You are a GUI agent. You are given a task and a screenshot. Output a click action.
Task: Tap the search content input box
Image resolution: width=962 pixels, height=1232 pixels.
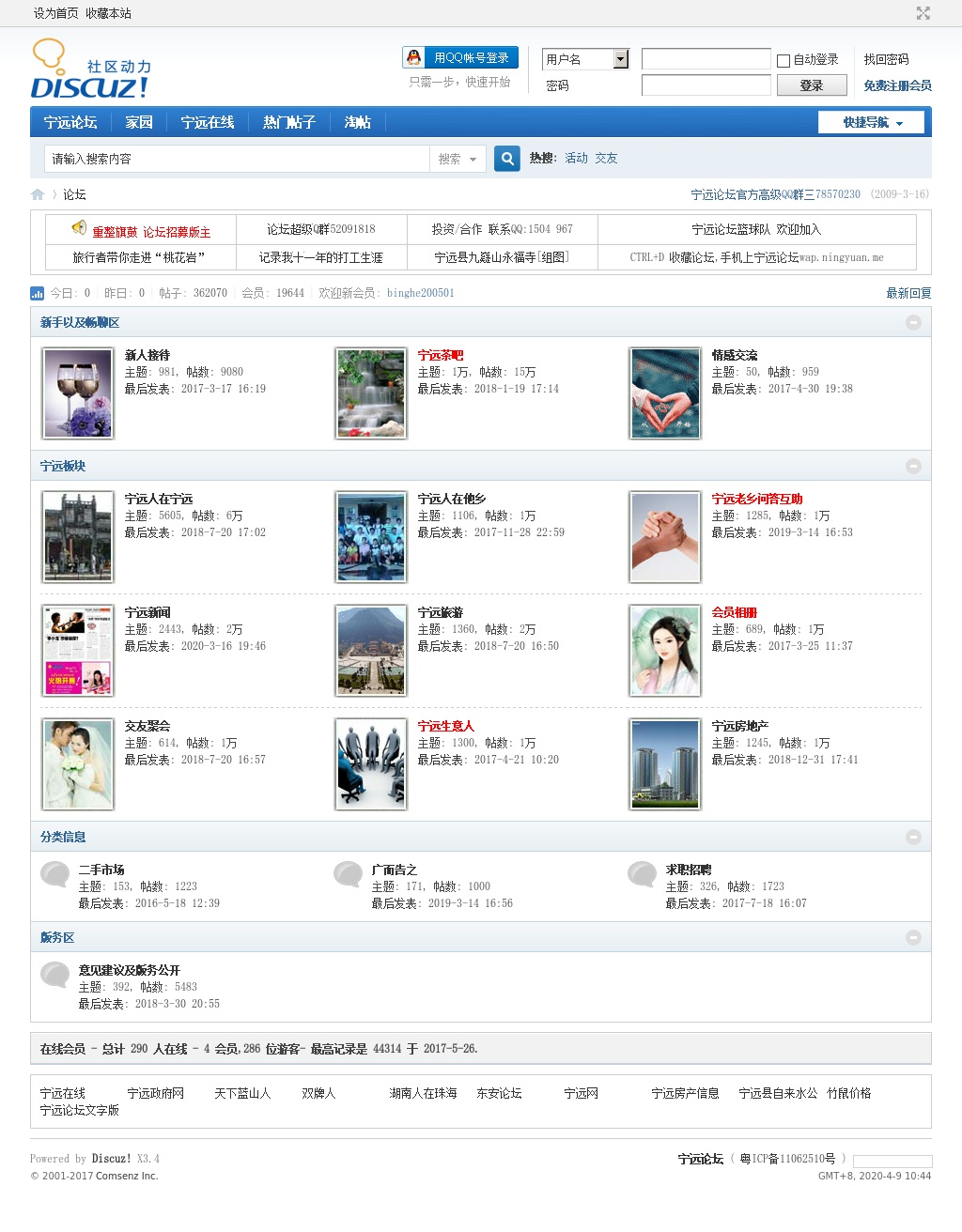(x=237, y=159)
